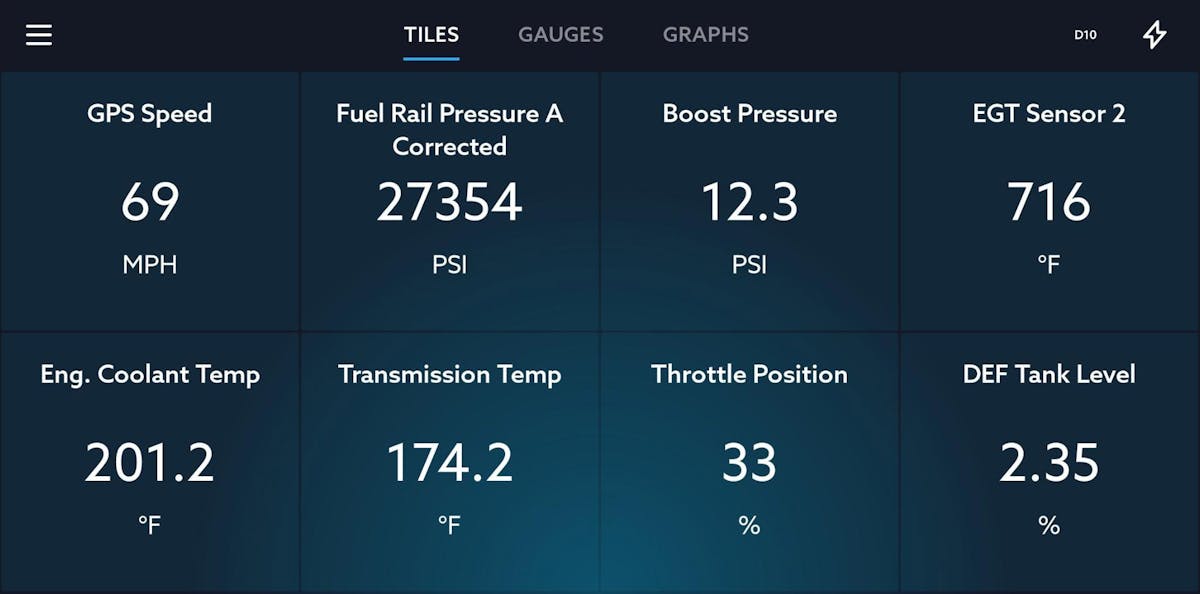This screenshot has width=1200, height=594.
Task: Tap the Eng. Coolant Temp tile
Action: coord(150,462)
